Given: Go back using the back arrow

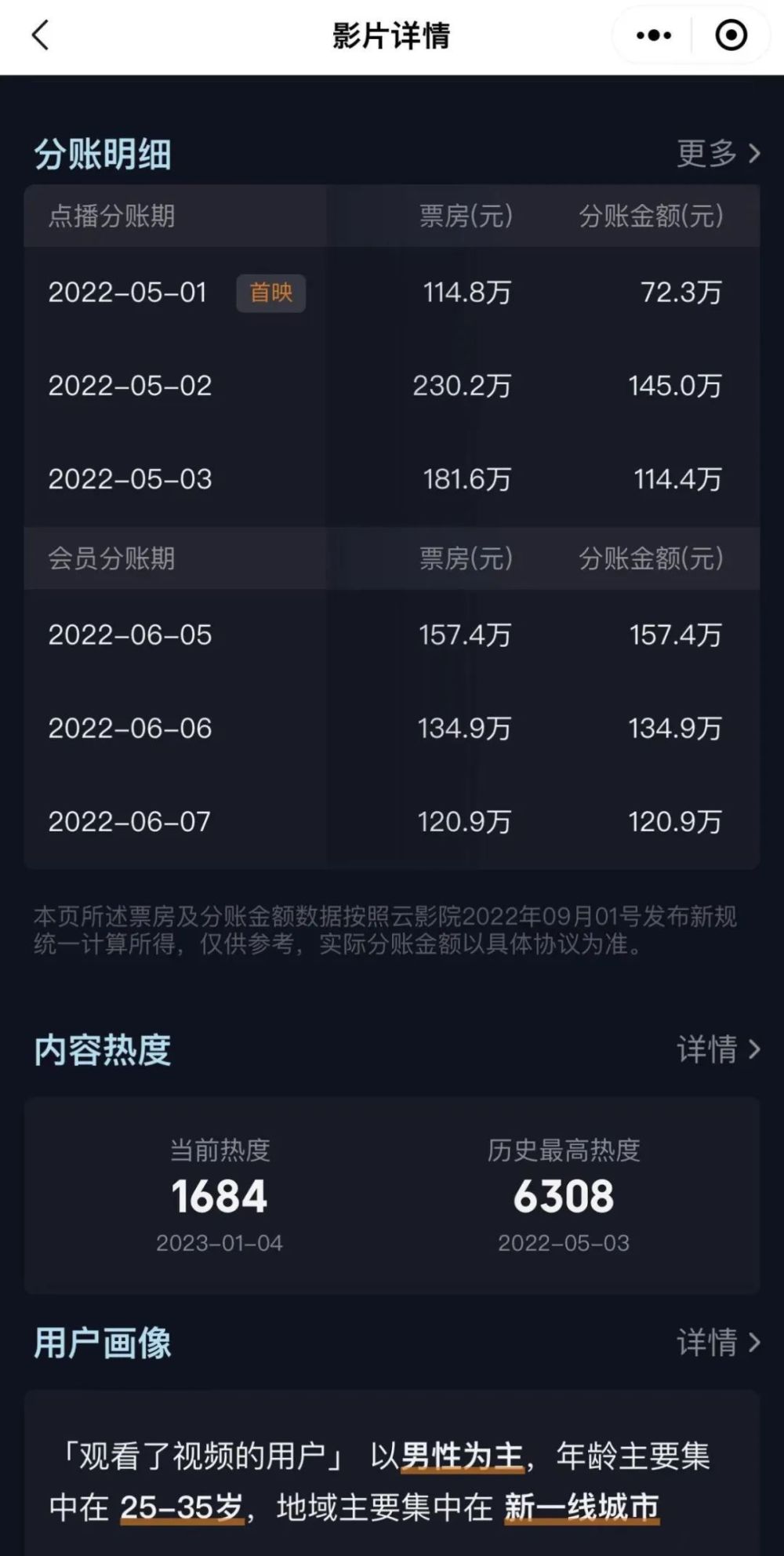Looking at the screenshot, I should click(38, 35).
